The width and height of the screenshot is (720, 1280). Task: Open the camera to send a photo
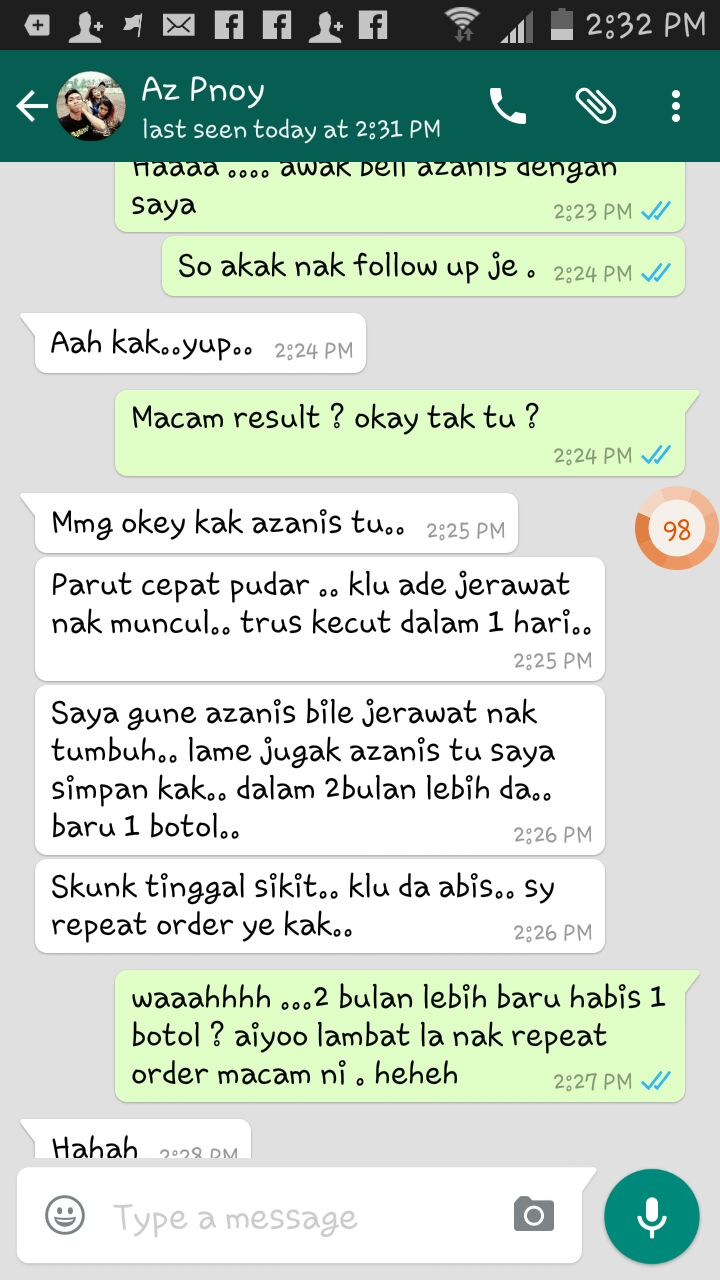534,1214
